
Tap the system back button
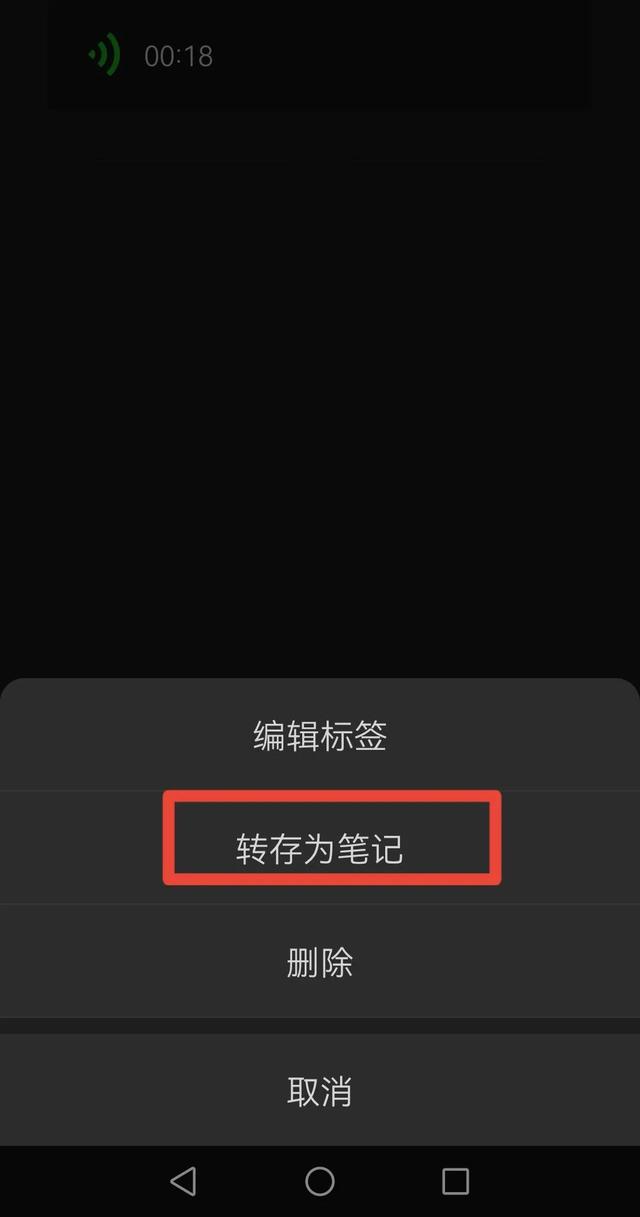pyautogui.click(x=183, y=1181)
